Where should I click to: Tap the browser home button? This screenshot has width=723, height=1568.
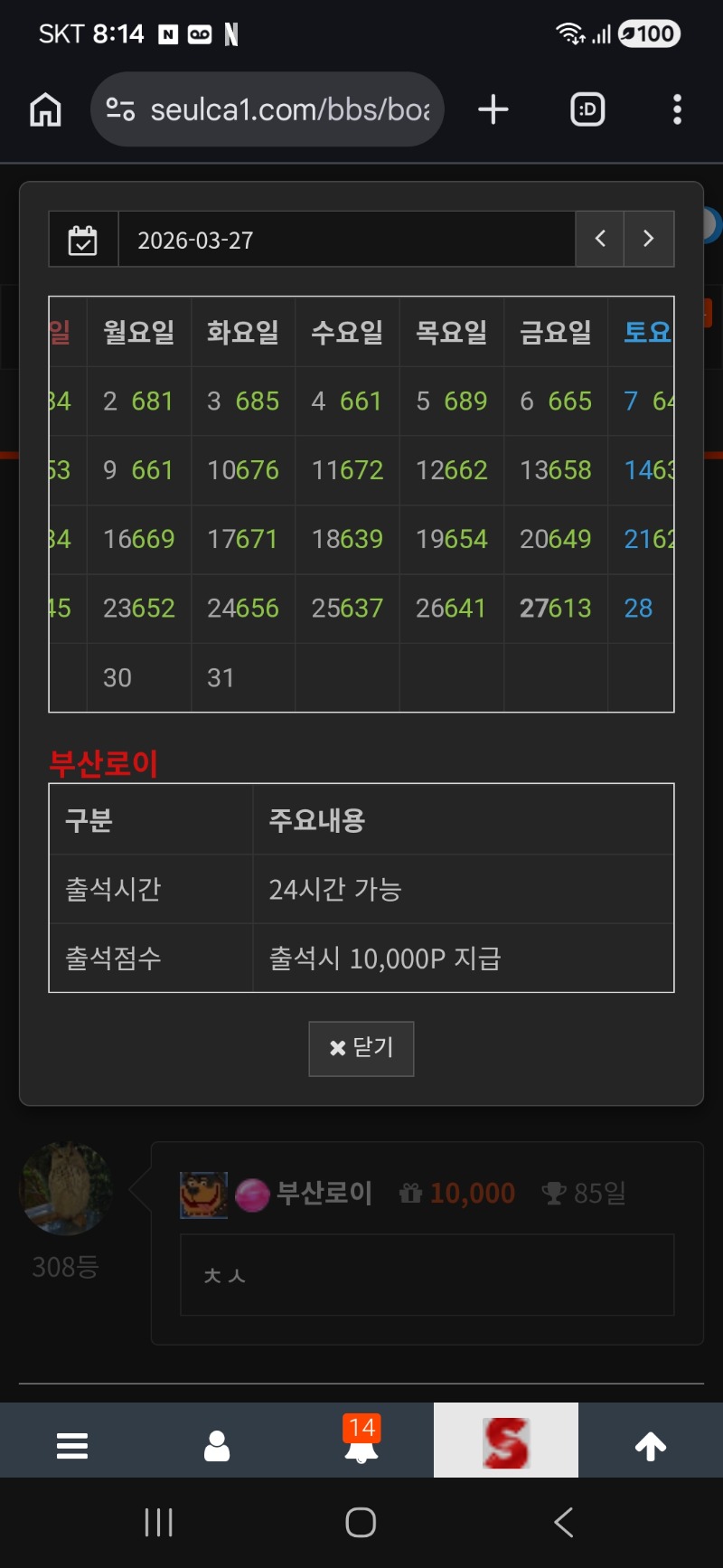tap(45, 110)
